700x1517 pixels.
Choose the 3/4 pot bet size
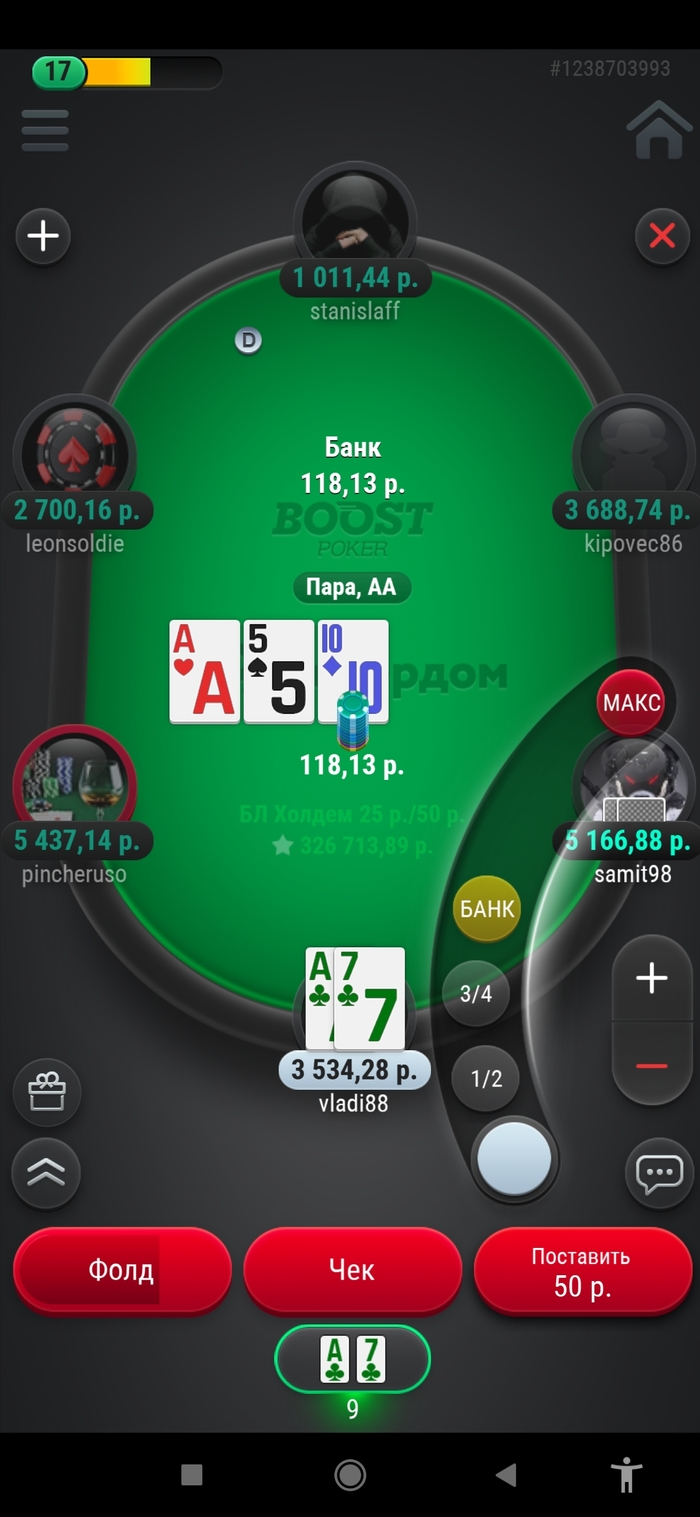pos(476,994)
